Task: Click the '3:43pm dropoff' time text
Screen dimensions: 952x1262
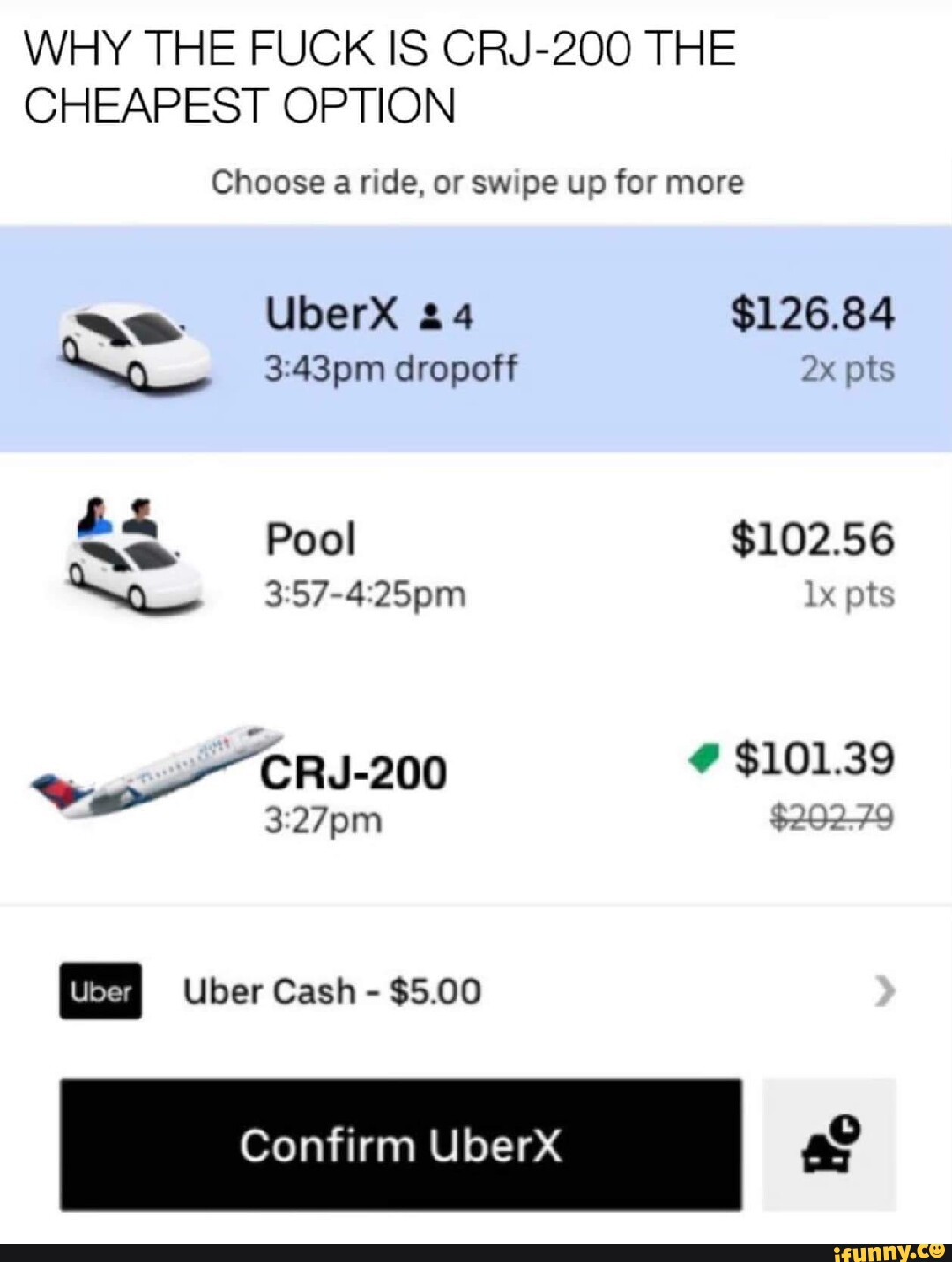Action: pos(390,370)
